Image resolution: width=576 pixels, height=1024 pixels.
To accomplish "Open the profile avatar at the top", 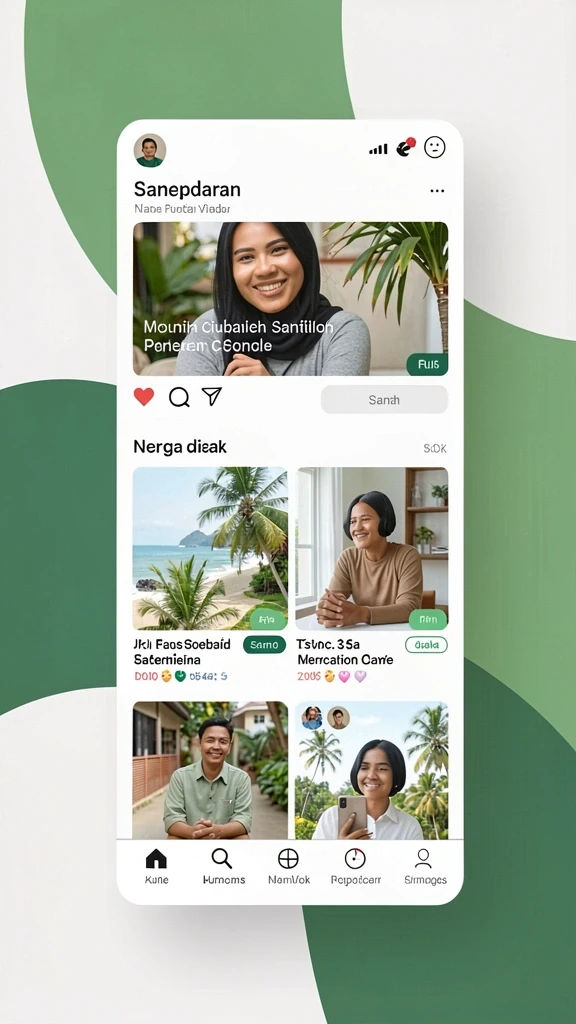I will point(150,150).
